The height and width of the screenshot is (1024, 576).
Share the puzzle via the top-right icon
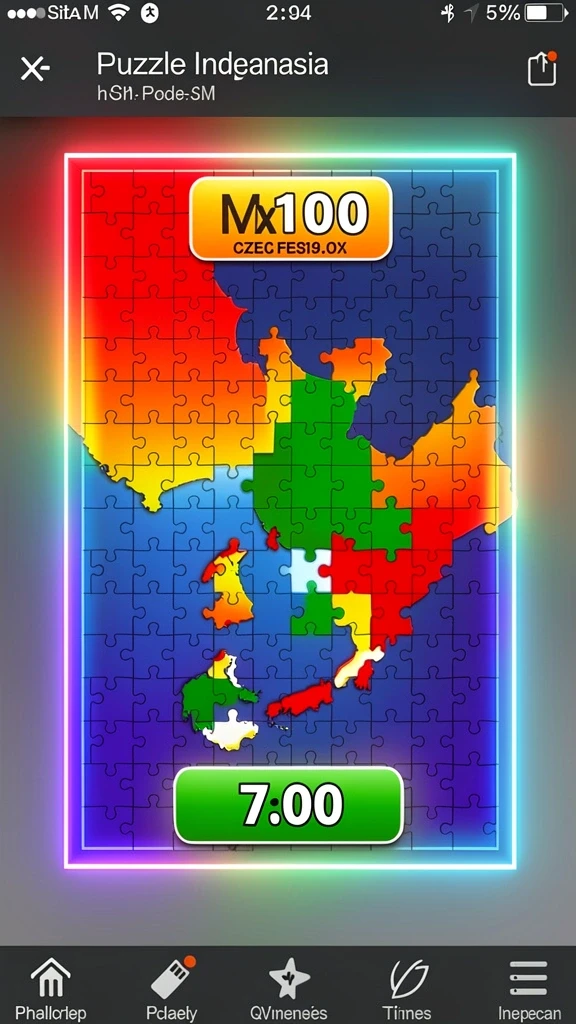pyautogui.click(x=541, y=68)
